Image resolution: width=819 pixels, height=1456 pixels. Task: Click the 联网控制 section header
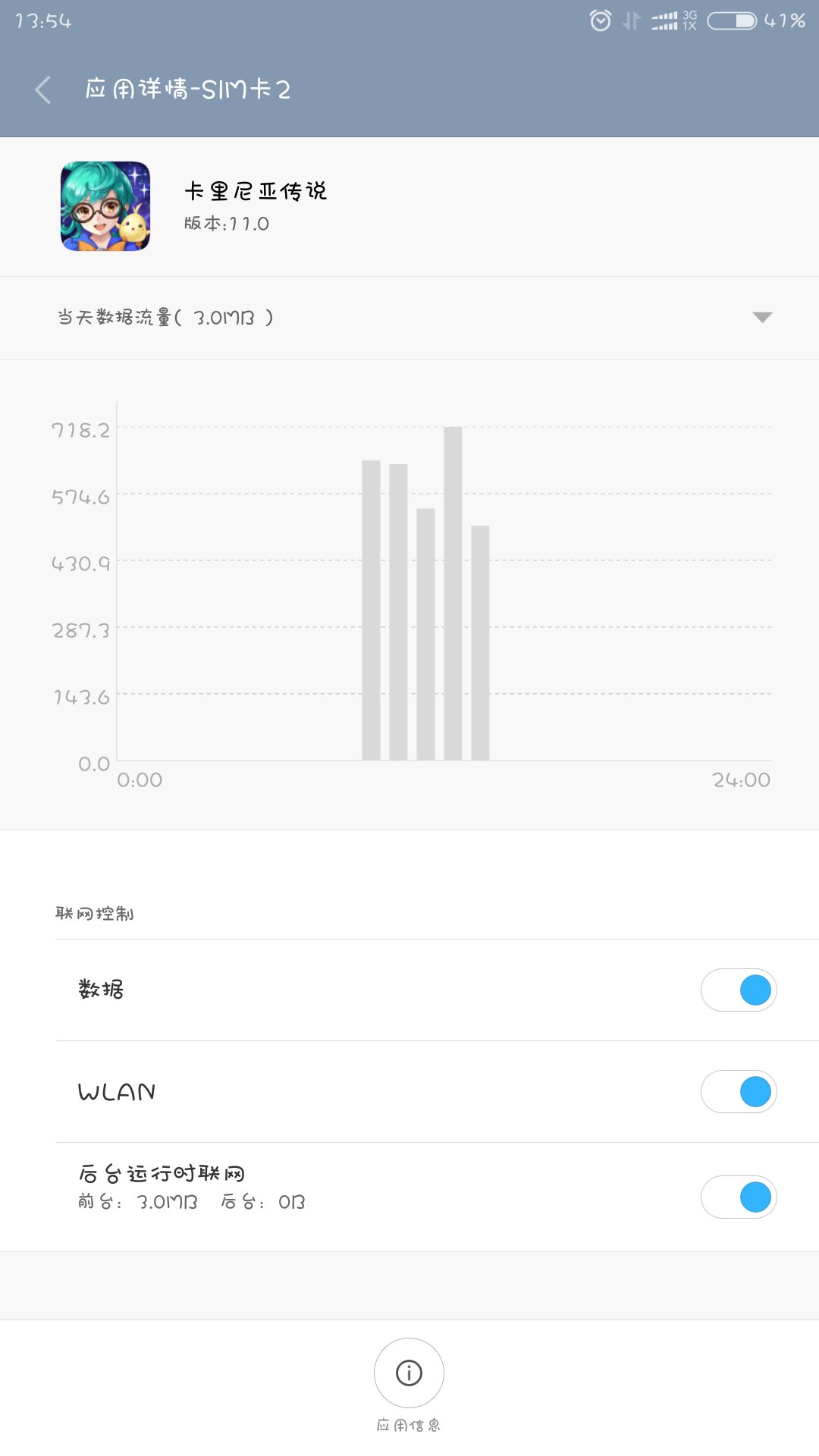pos(94,914)
